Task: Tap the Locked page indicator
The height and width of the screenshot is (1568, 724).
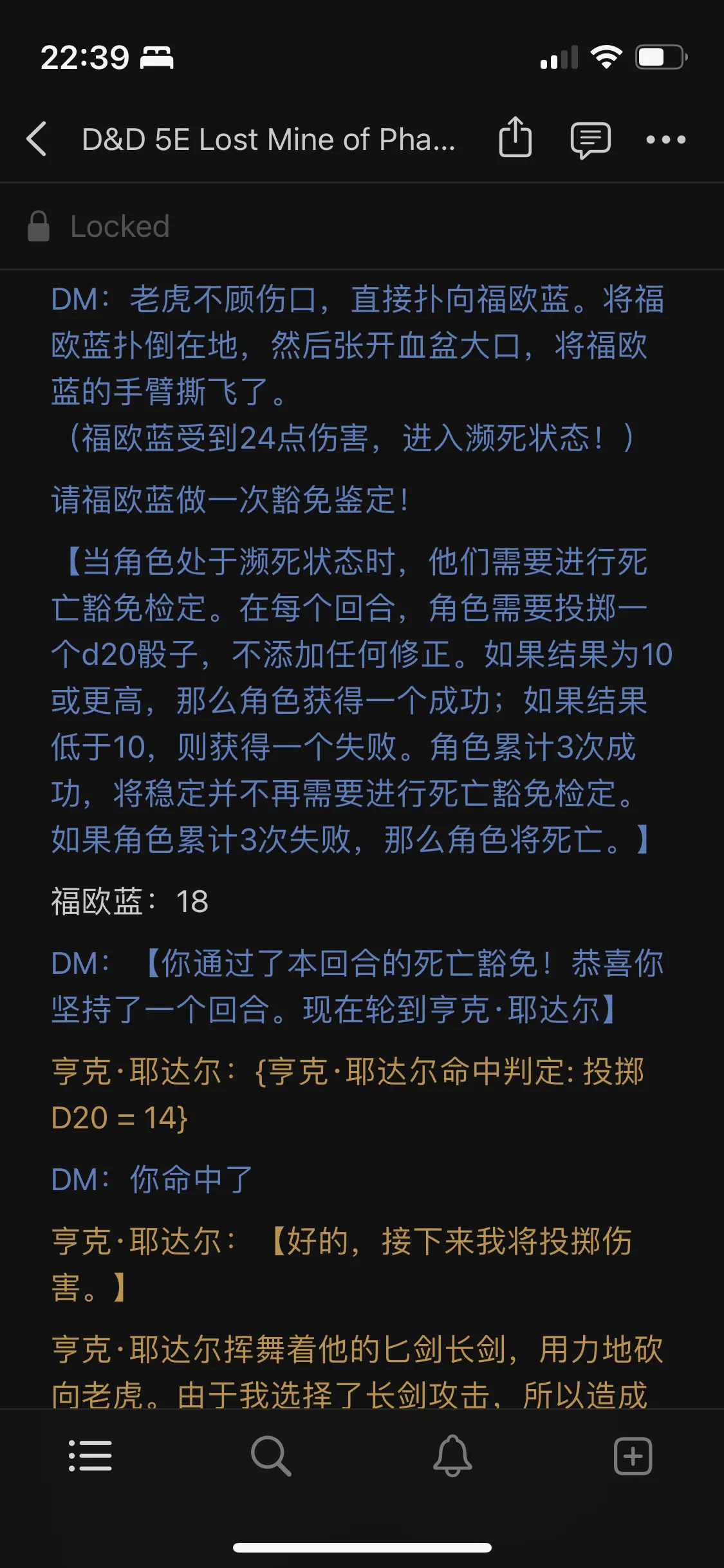Action: click(99, 227)
